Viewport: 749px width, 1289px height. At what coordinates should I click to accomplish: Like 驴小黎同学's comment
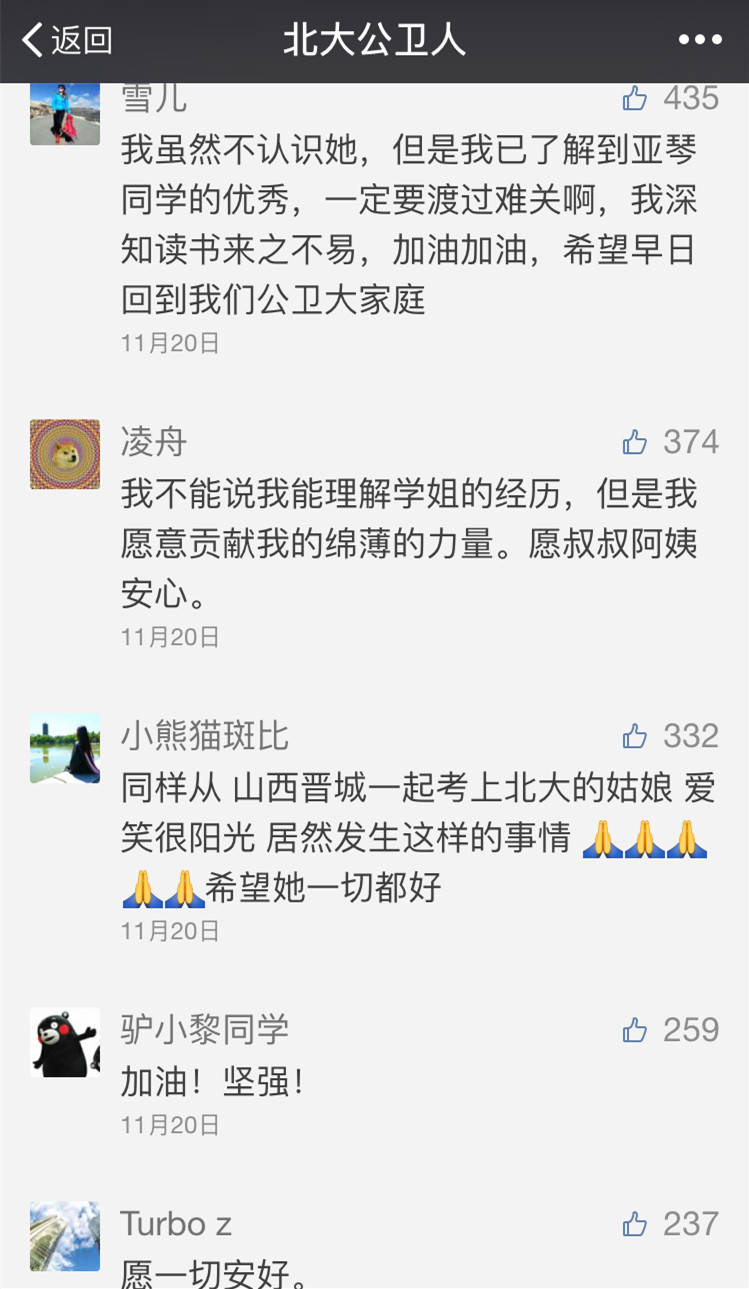pos(635,1031)
